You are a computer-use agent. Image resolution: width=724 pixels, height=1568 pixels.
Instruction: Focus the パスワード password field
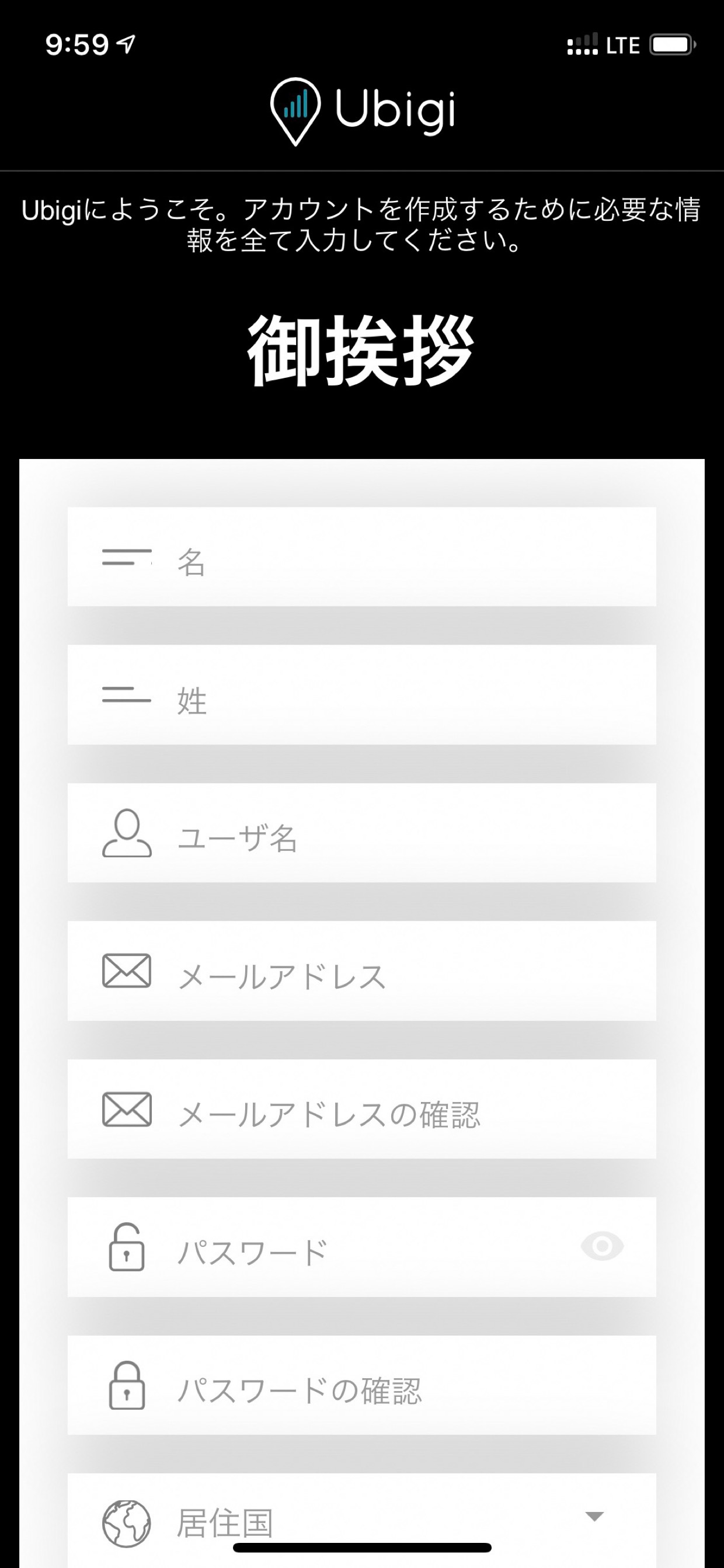tap(361, 1247)
